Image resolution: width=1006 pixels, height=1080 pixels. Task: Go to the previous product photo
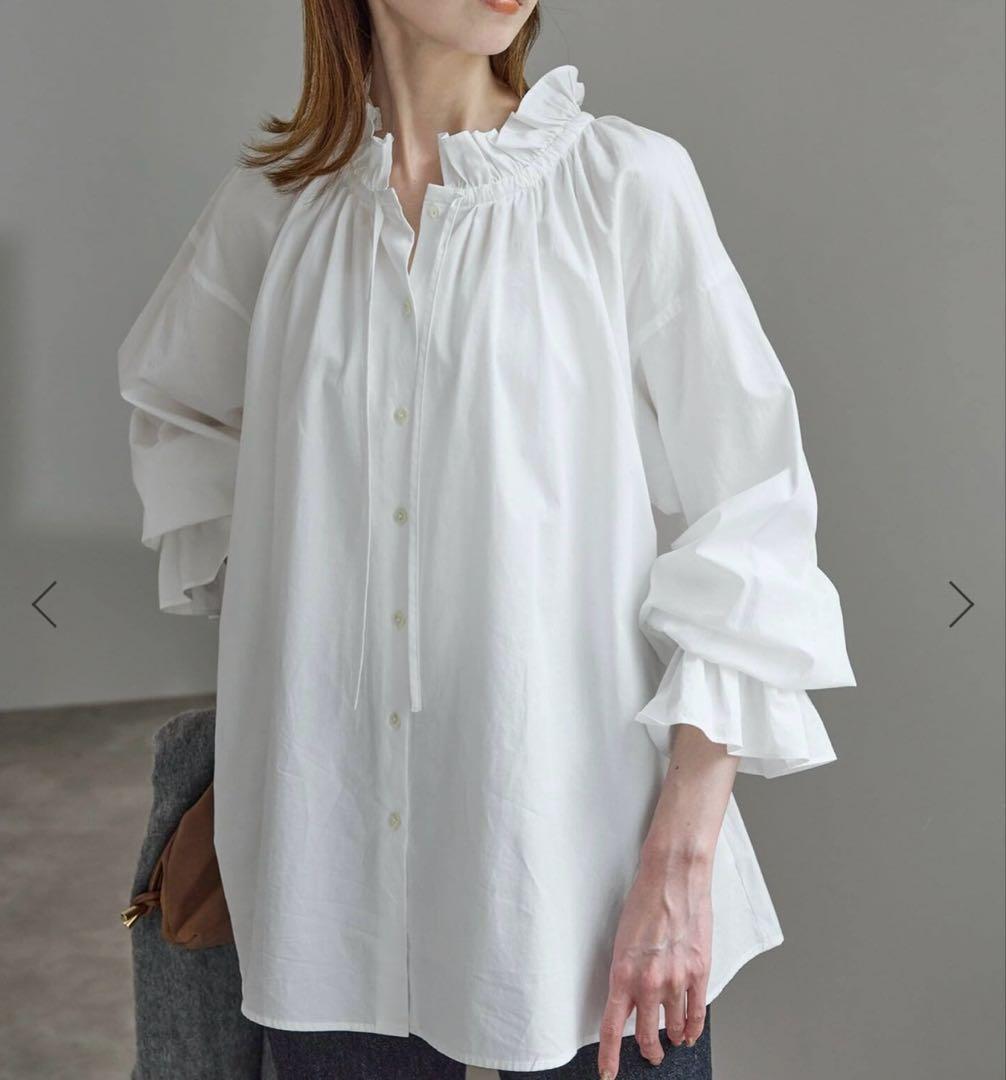44,604
